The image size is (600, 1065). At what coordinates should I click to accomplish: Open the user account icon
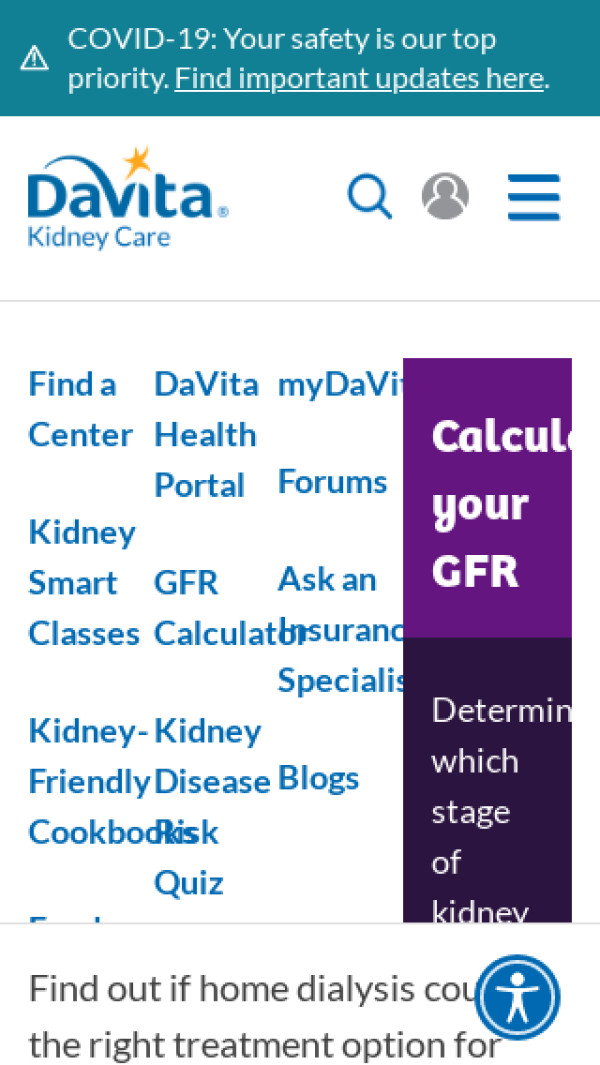point(445,196)
